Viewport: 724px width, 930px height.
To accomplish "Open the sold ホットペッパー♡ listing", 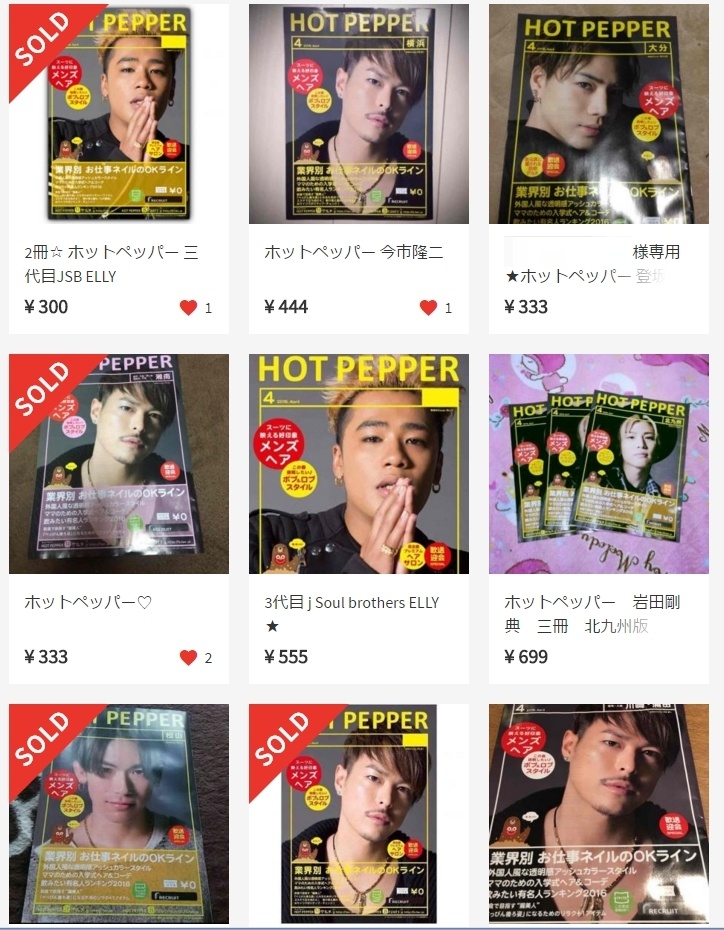I will 118,464.
